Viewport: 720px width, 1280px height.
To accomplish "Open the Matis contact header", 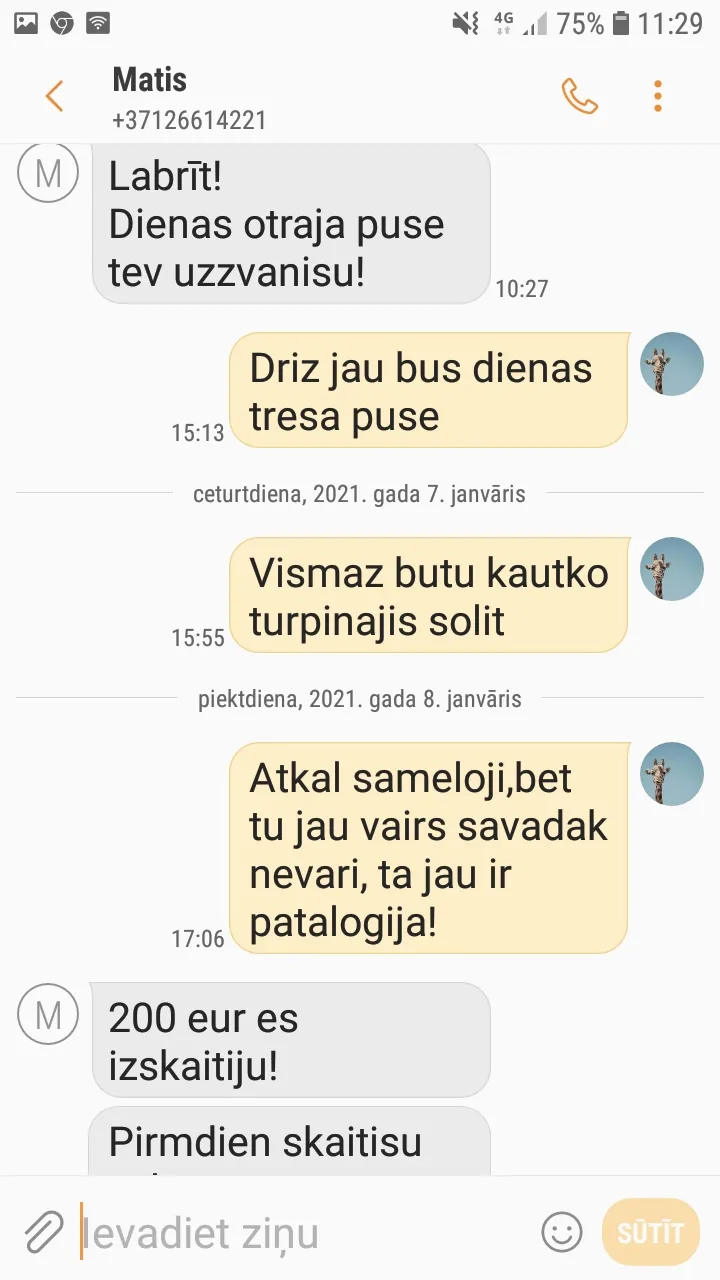I will point(189,98).
